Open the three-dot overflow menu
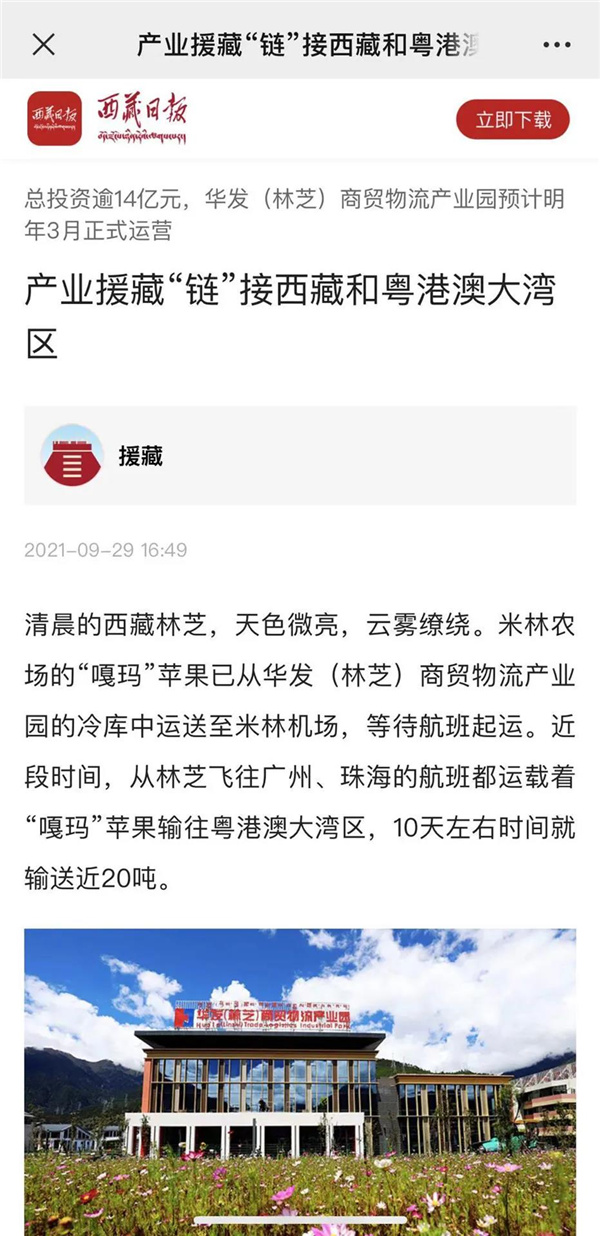The width and height of the screenshot is (600, 1236). pos(556,45)
